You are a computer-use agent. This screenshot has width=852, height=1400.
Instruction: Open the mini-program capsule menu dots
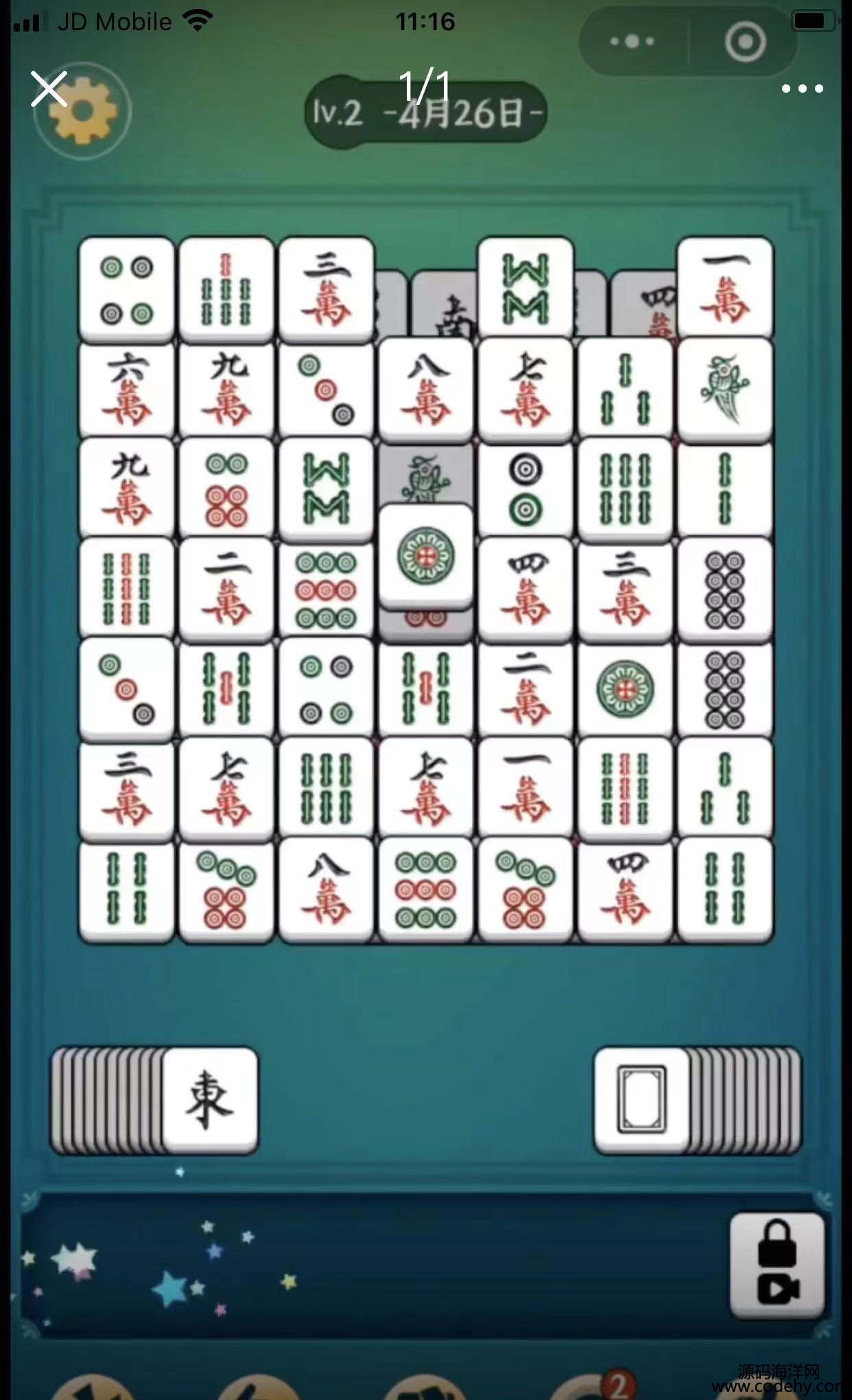632,41
